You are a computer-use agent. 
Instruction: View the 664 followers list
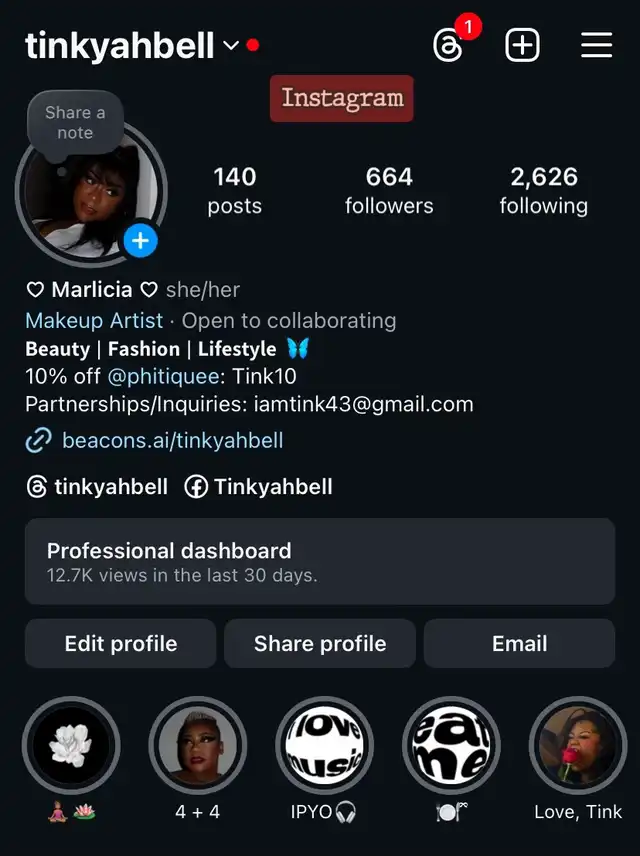coord(389,190)
